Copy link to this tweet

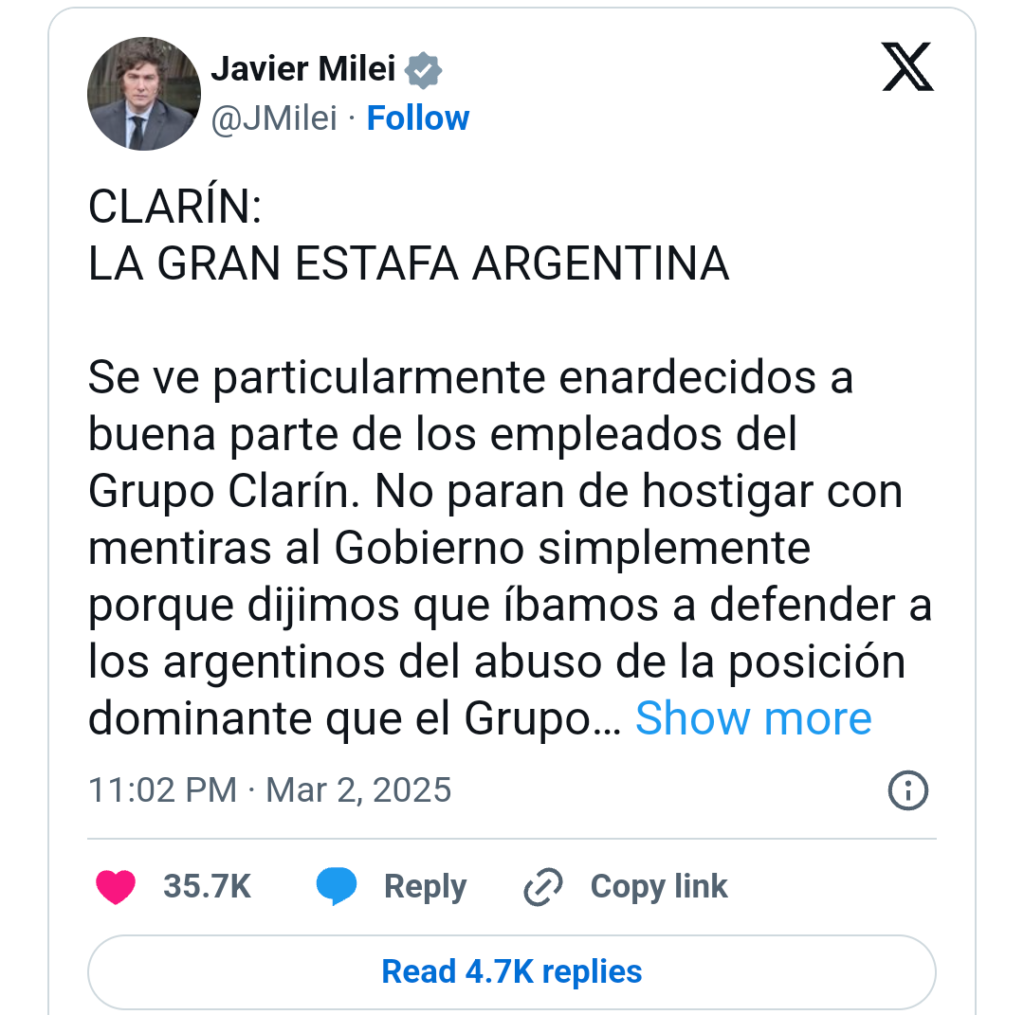(x=627, y=887)
